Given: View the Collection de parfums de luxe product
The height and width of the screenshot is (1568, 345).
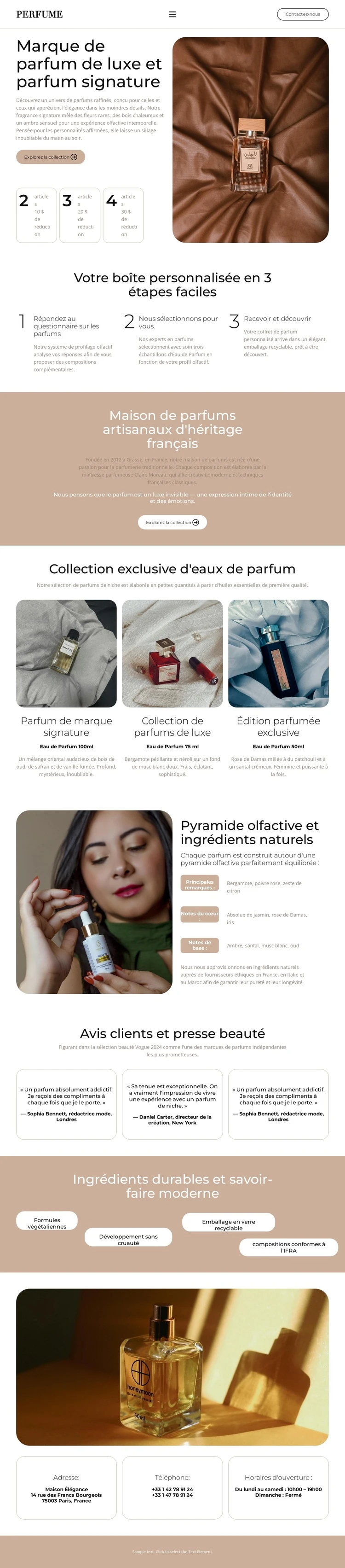Looking at the screenshot, I should (x=172, y=726).
